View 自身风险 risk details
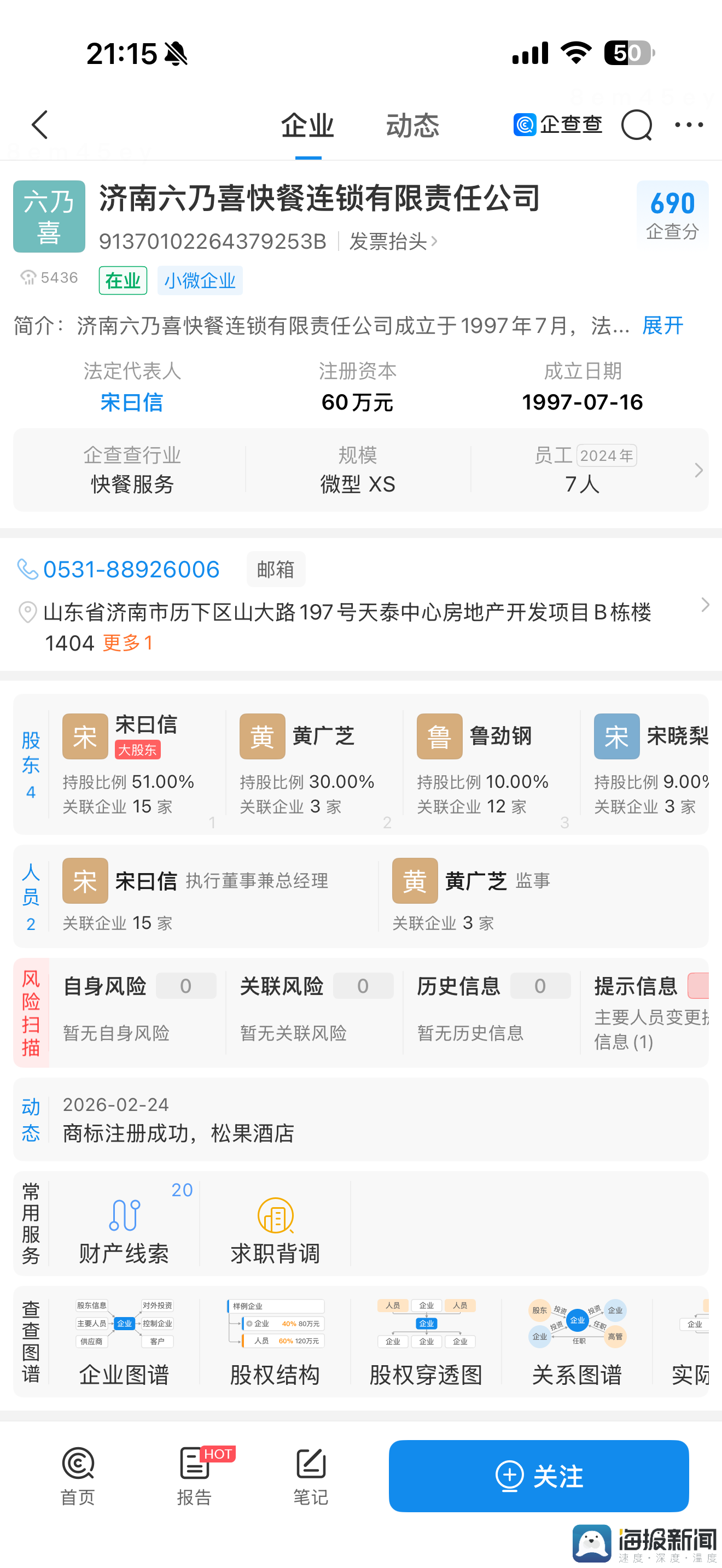 (x=138, y=1007)
